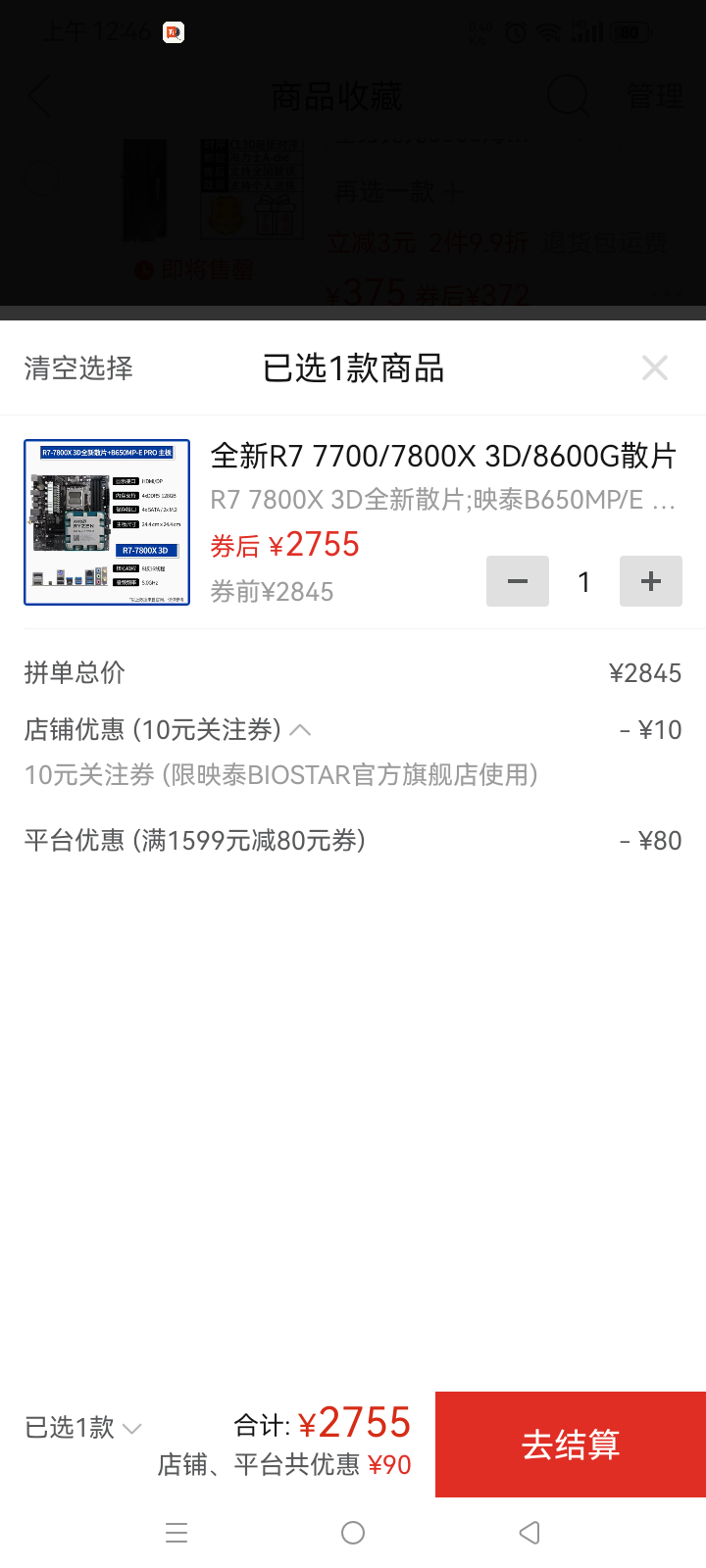Tap the 去结算 checkout button
Viewport: 706px width, 1568px height.
click(569, 1444)
